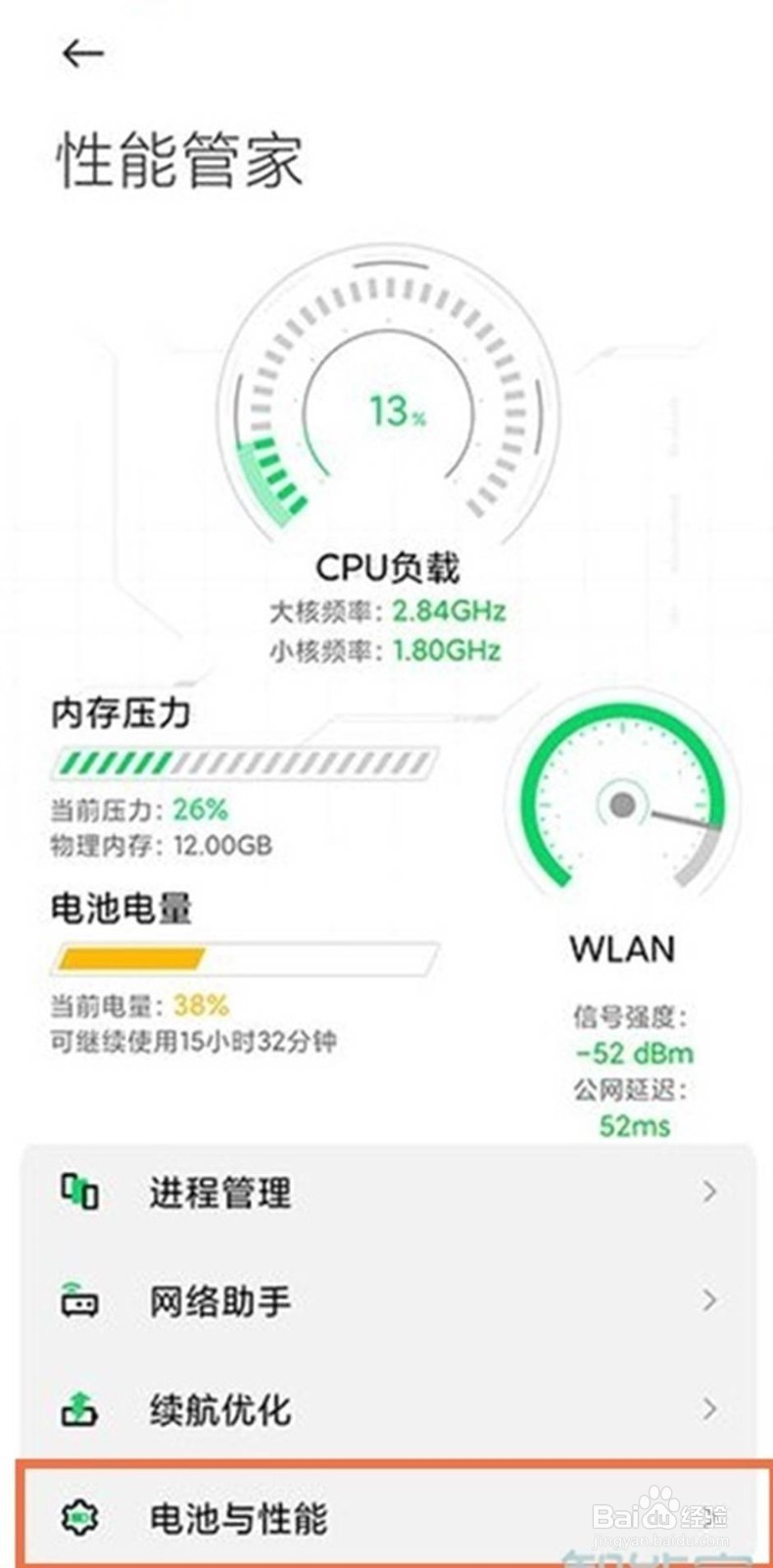Open the 进程管理 menu row
This screenshot has height=1568, width=773.
(x=217, y=1194)
